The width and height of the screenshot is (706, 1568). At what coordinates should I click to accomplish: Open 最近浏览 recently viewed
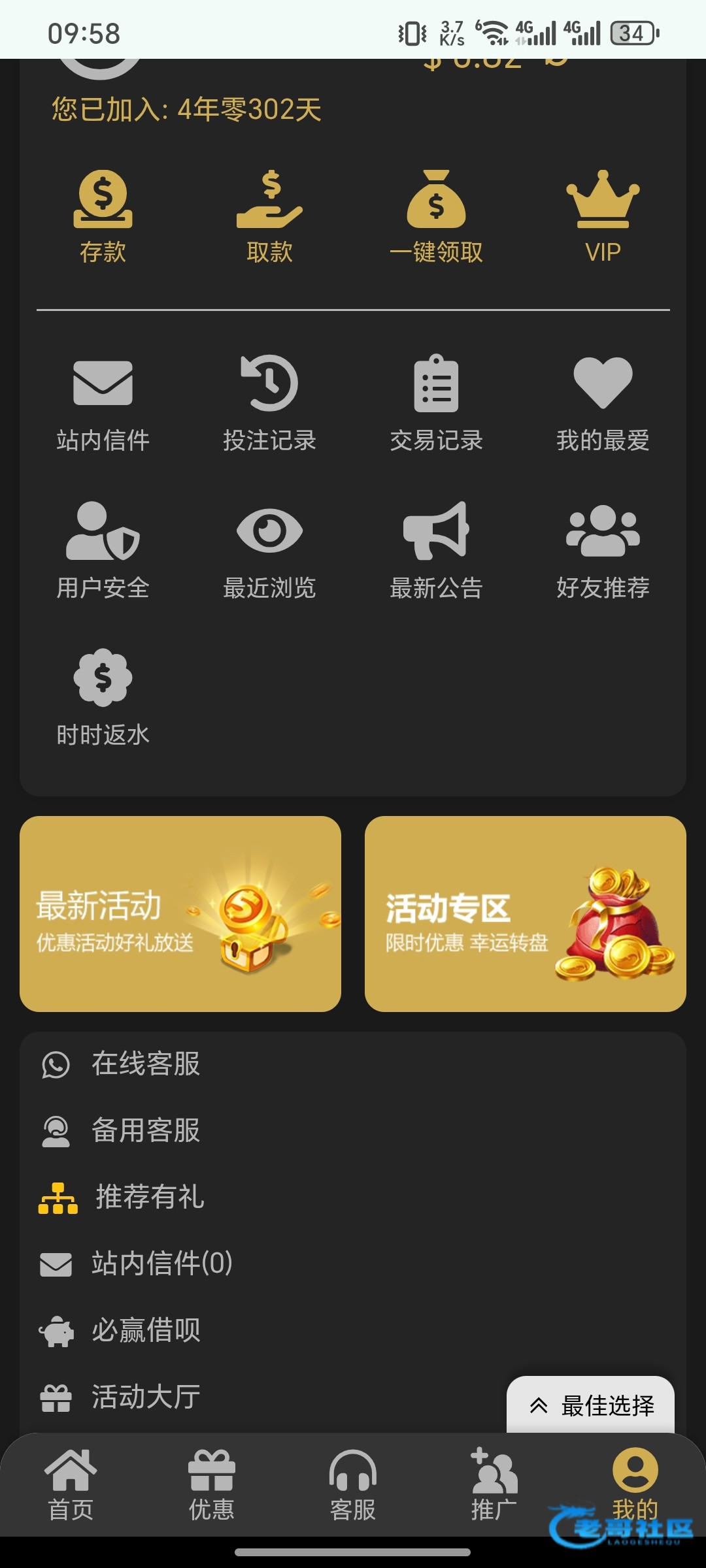pos(269,550)
